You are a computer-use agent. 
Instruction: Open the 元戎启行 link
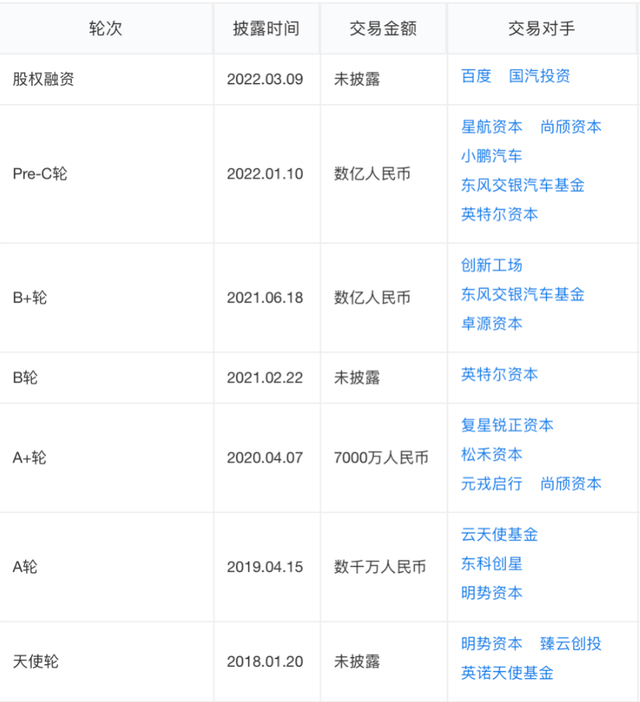pos(491,483)
